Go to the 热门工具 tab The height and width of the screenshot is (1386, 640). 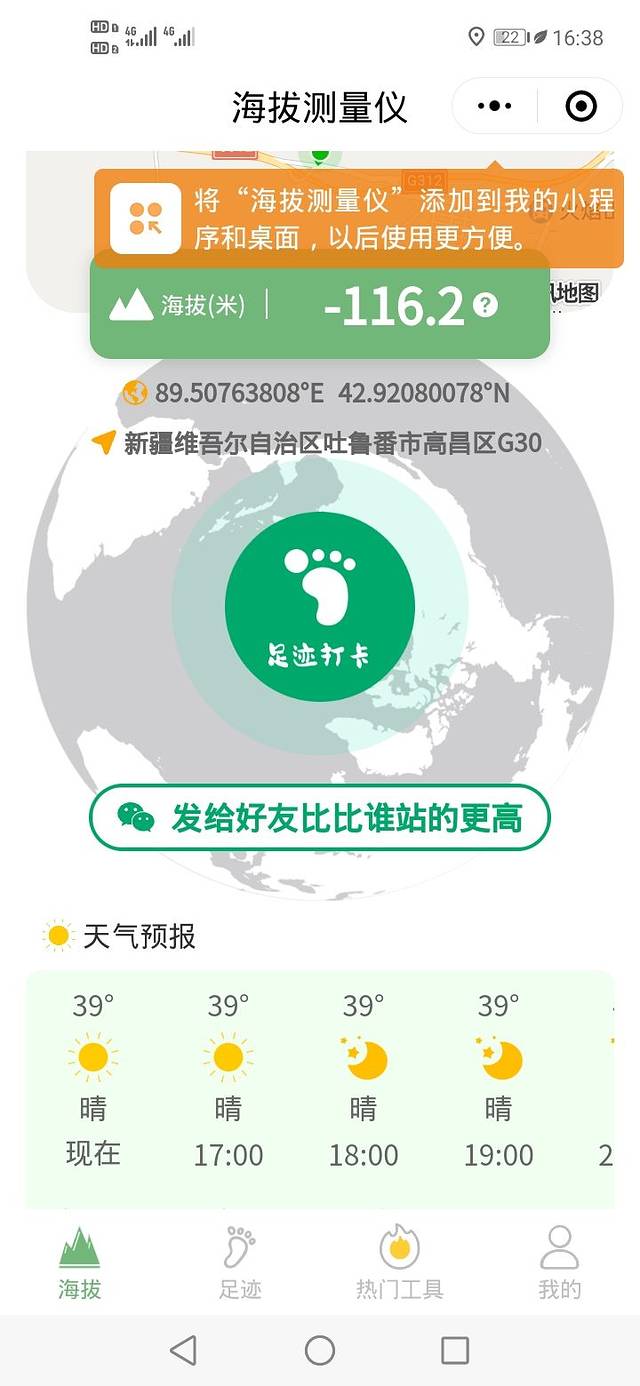[x=399, y=1263]
